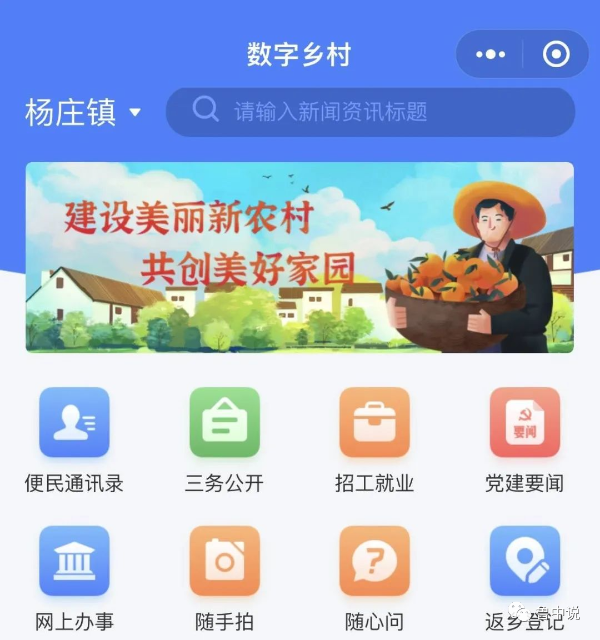
Task: Open 三务公开 section
Action: (225, 422)
